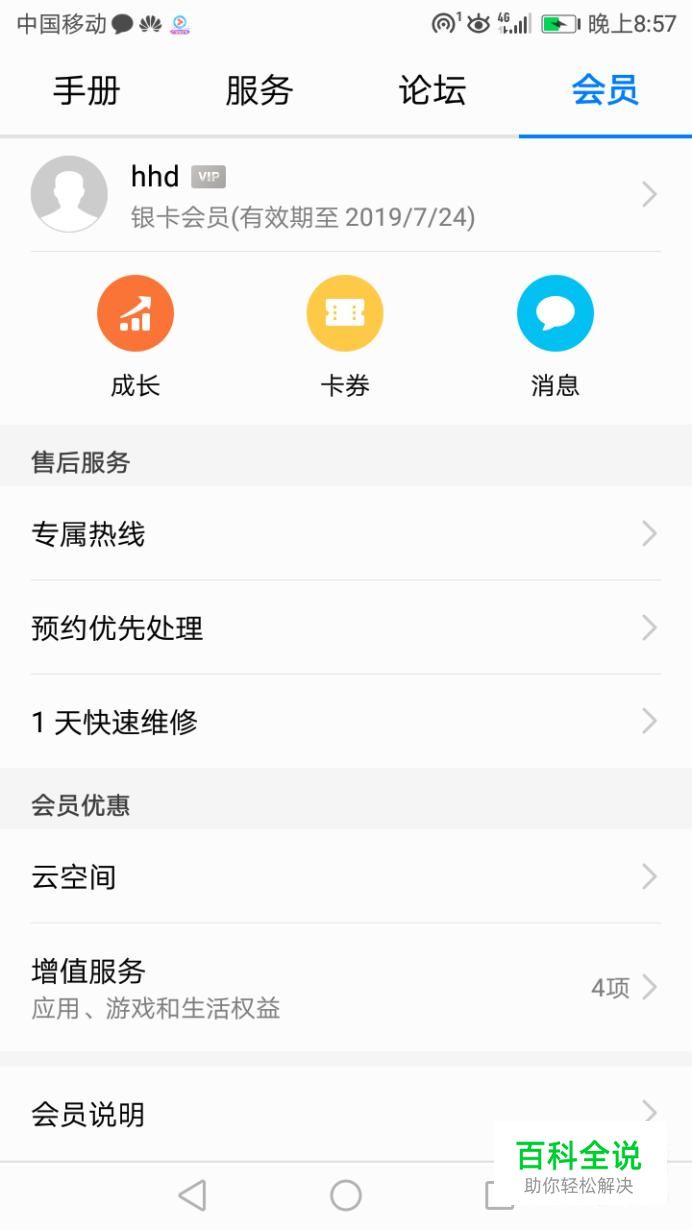Image resolution: width=692 pixels, height=1230 pixels.
Task: Tap the 1 天快速维修 row
Action: (x=345, y=722)
